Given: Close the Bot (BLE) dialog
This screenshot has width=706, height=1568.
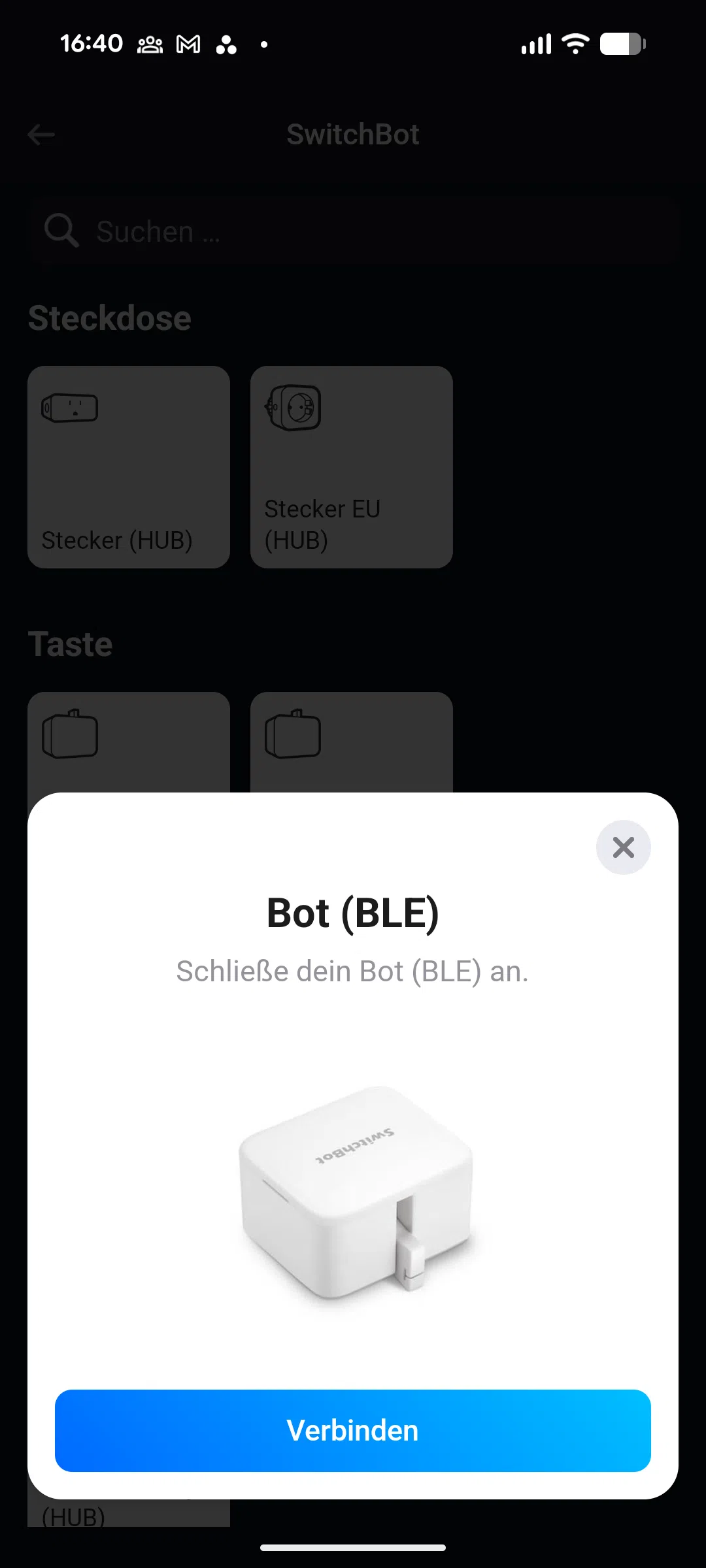Looking at the screenshot, I should (x=623, y=847).
